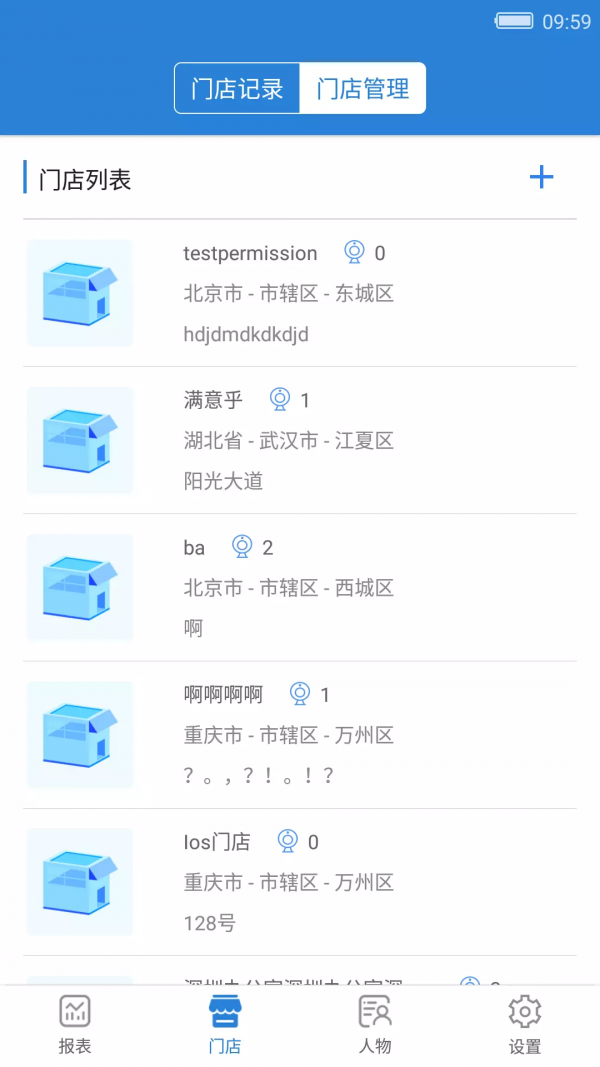The height and width of the screenshot is (1067, 600).
Task: Open the 设置 tab
Action: pos(524,1025)
